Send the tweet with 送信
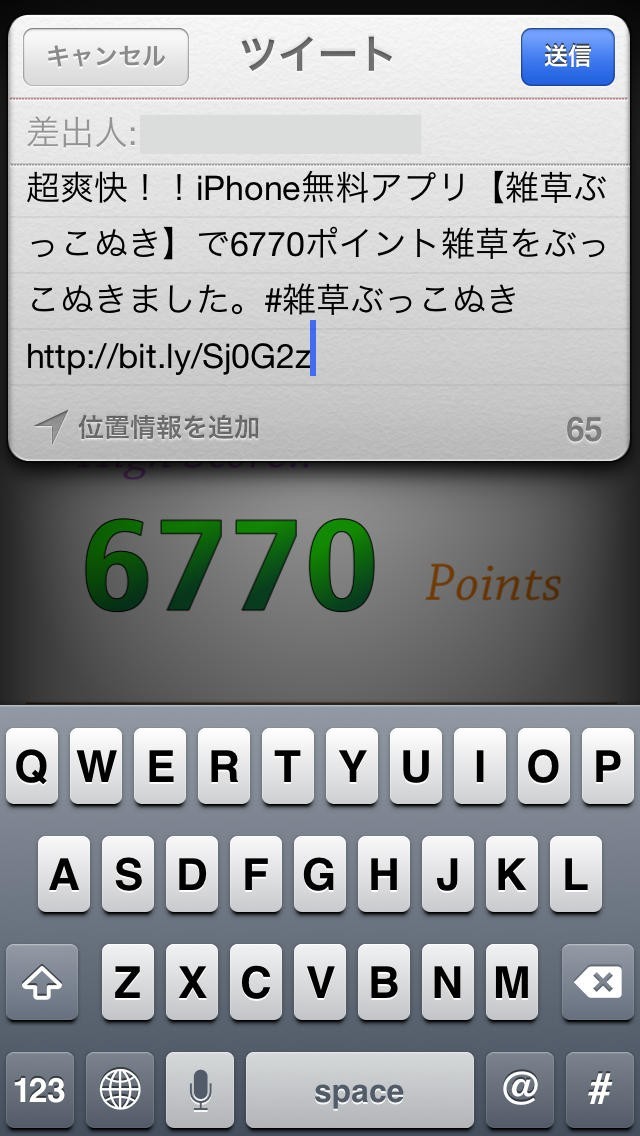This screenshot has width=640, height=1136. point(568,57)
